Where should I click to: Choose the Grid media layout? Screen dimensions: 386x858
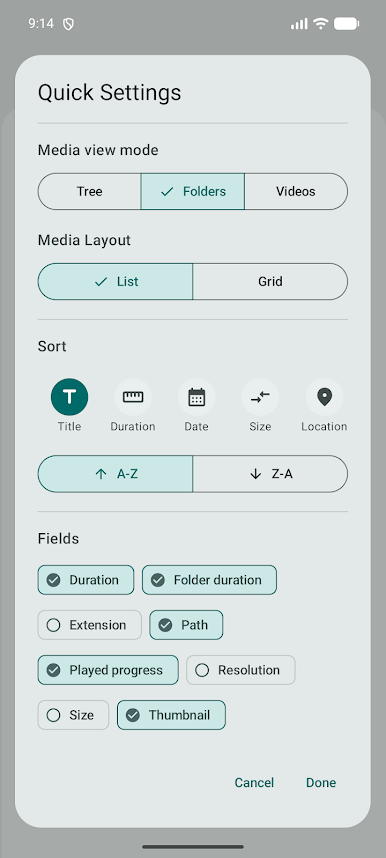(270, 282)
